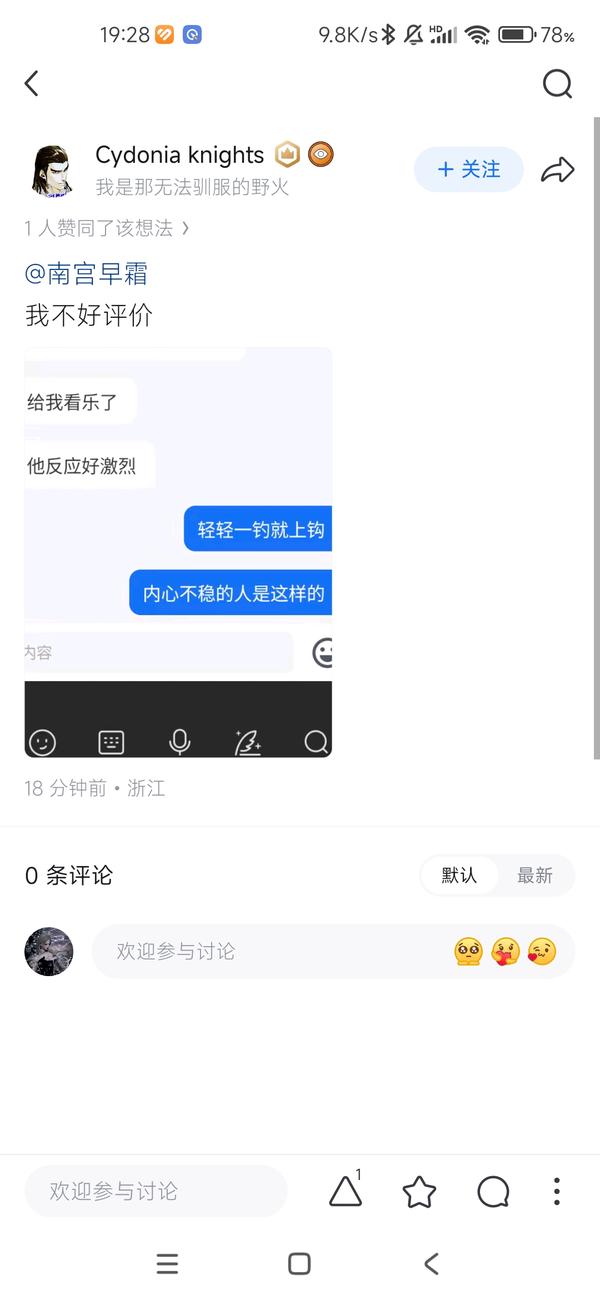This screenshot has width=600, height=1300.
Task: Follow Cydonia knights with 关注 button
Action: point(469,169)
